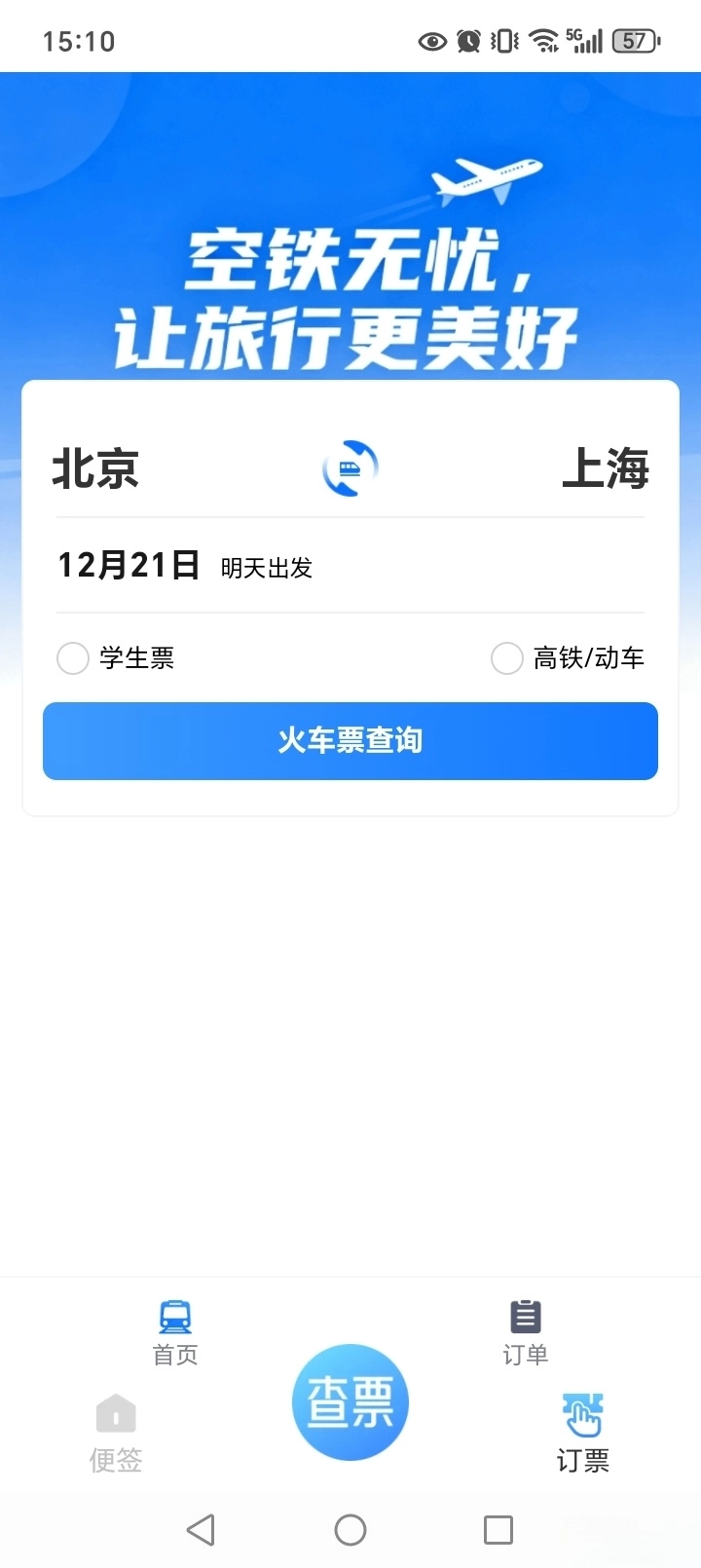
Task: Open the departure city 北京 selector
Action: [x=96, y=468]
